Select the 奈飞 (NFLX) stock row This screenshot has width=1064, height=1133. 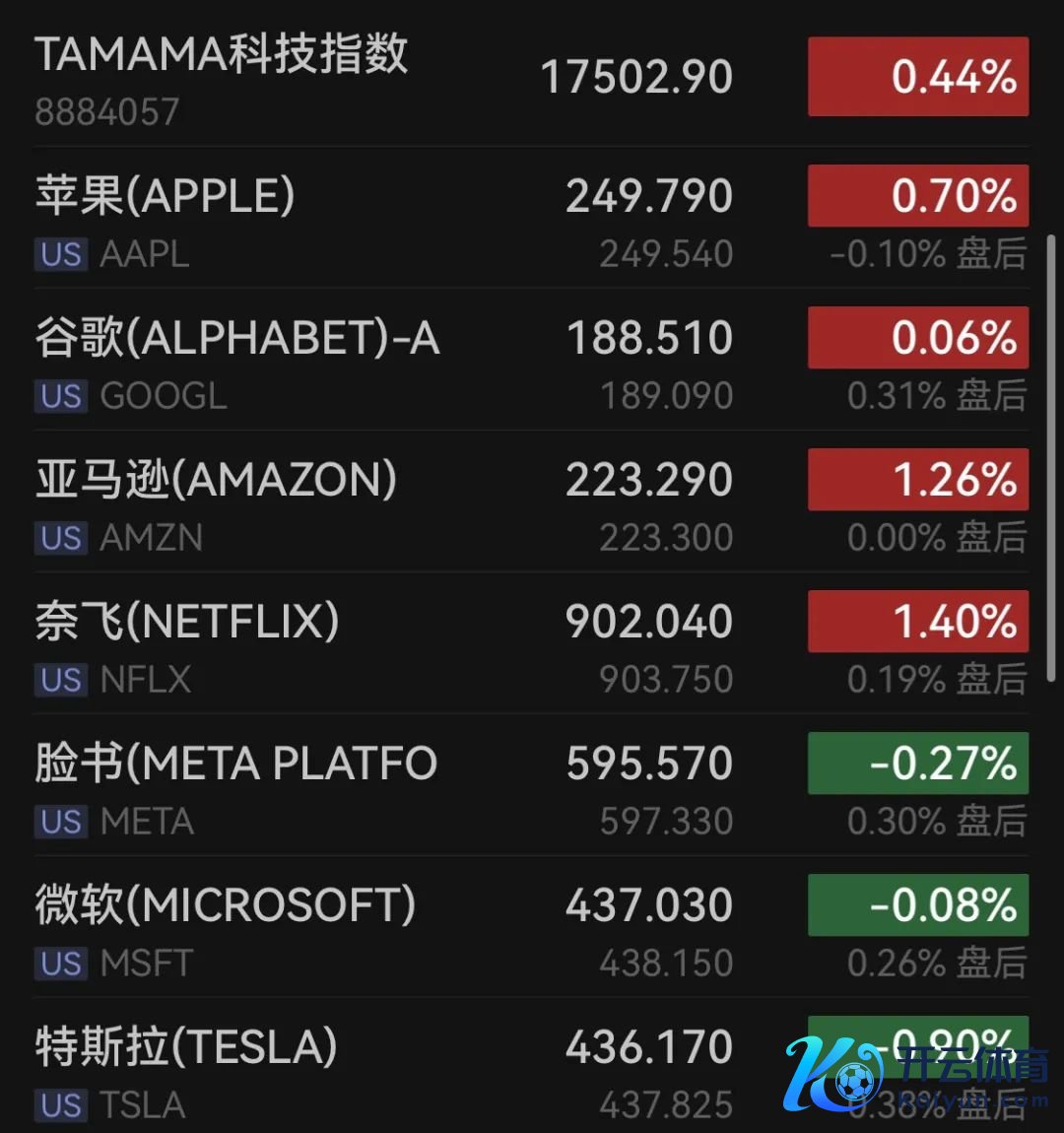[394, 644]
